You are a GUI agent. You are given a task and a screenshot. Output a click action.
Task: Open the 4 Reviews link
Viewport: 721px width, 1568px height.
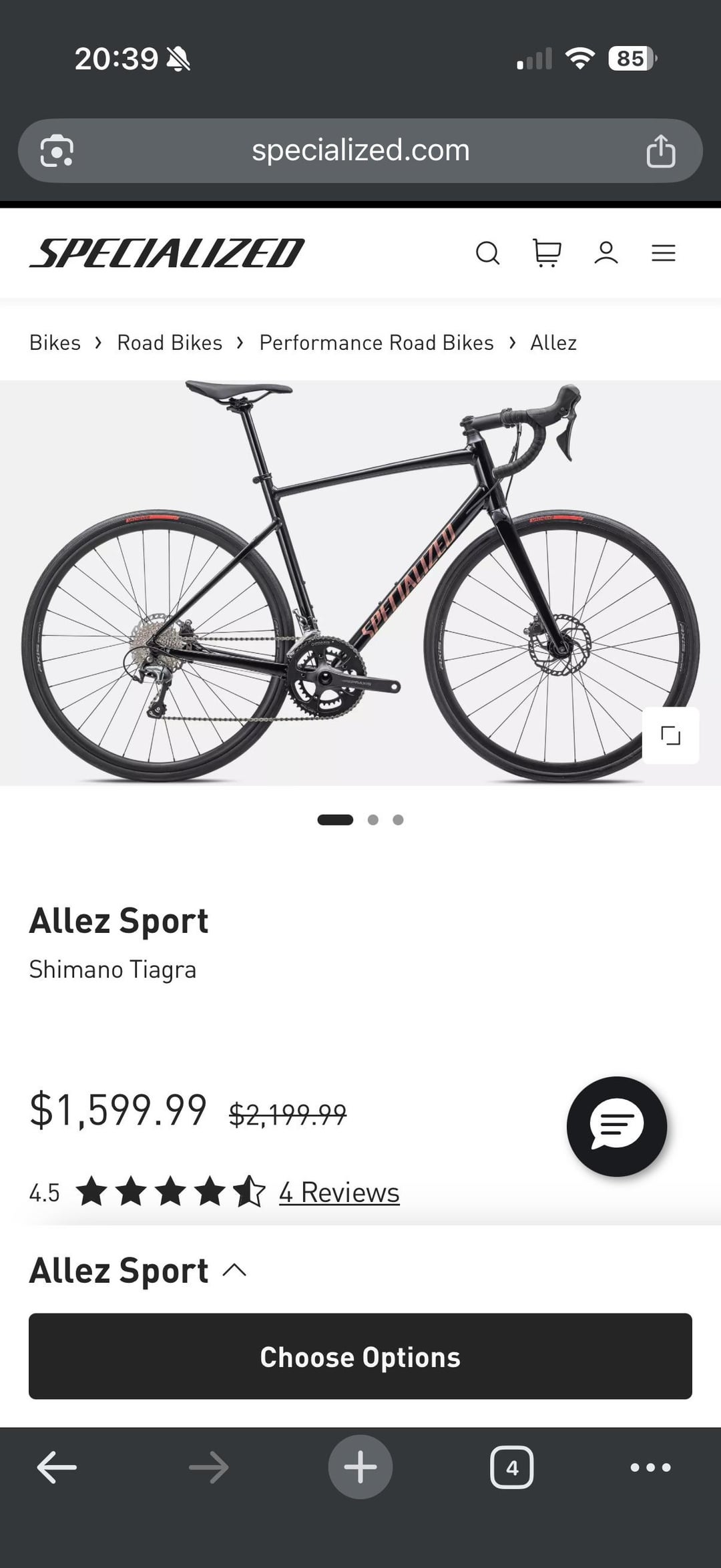(x=339, y=1192)
